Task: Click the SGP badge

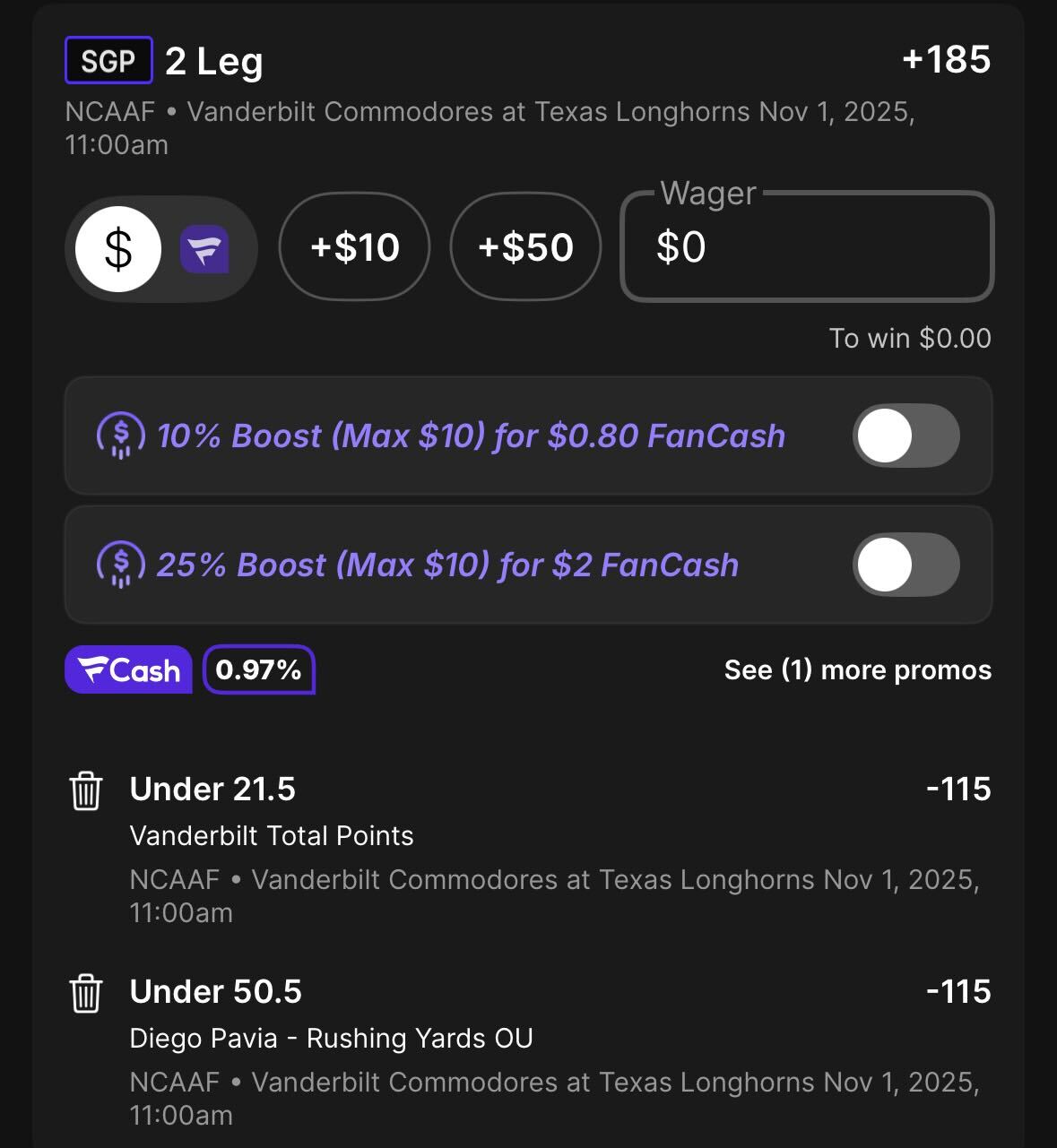Action: click(108, 61)
